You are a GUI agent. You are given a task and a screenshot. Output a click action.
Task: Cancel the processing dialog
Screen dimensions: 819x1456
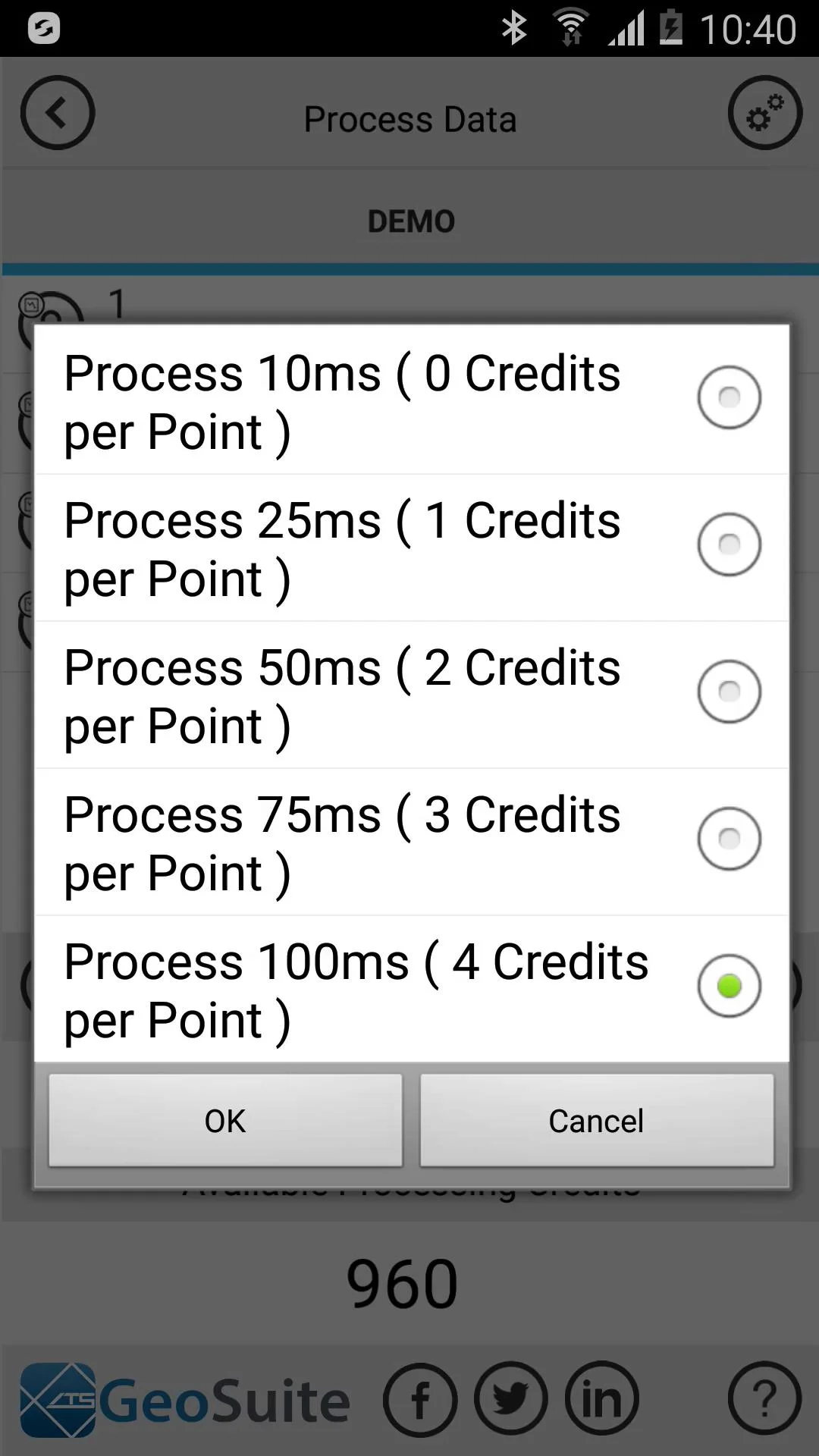tap(597, 1121)
